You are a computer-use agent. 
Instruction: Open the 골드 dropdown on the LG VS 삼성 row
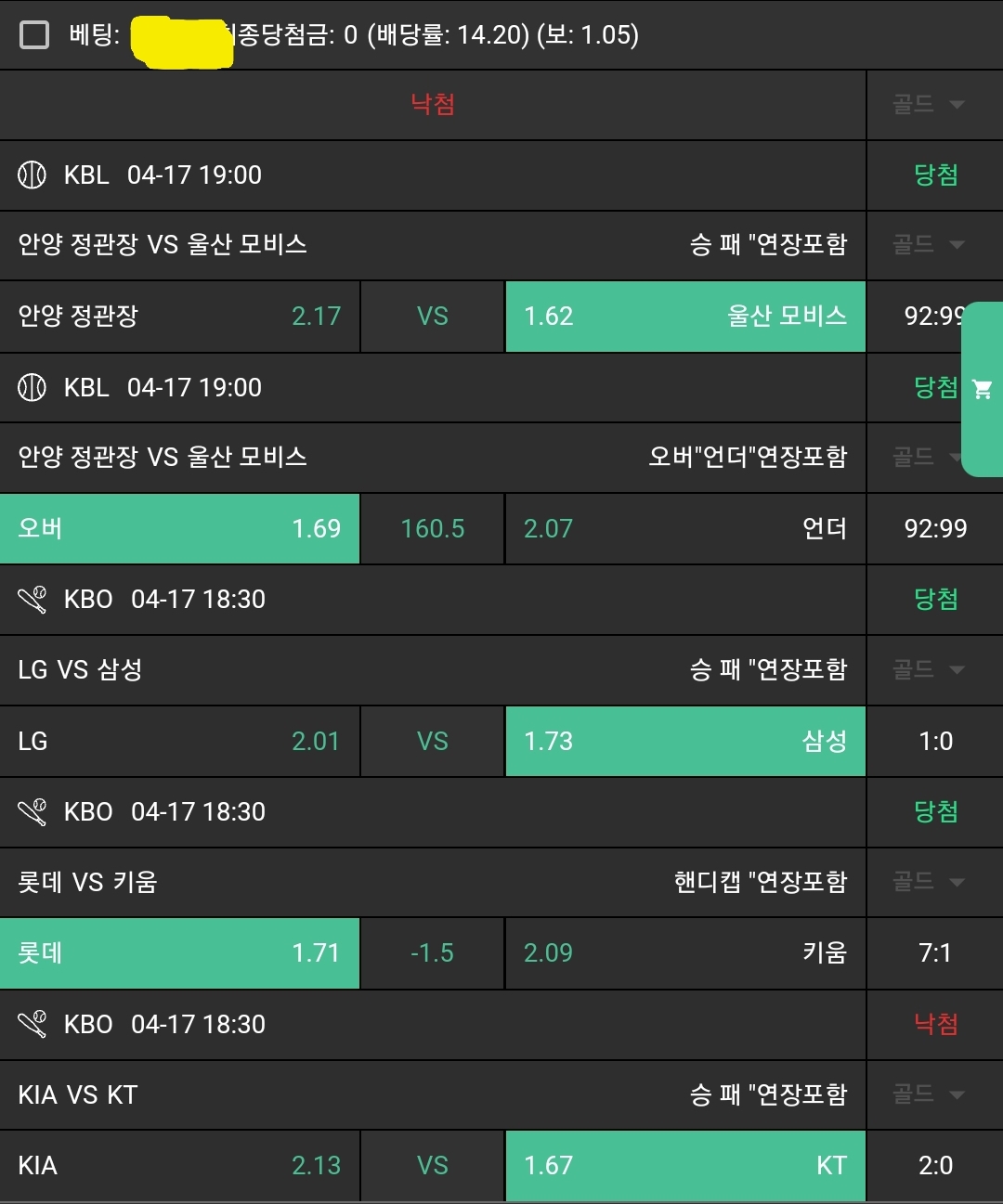pos(929,669)
